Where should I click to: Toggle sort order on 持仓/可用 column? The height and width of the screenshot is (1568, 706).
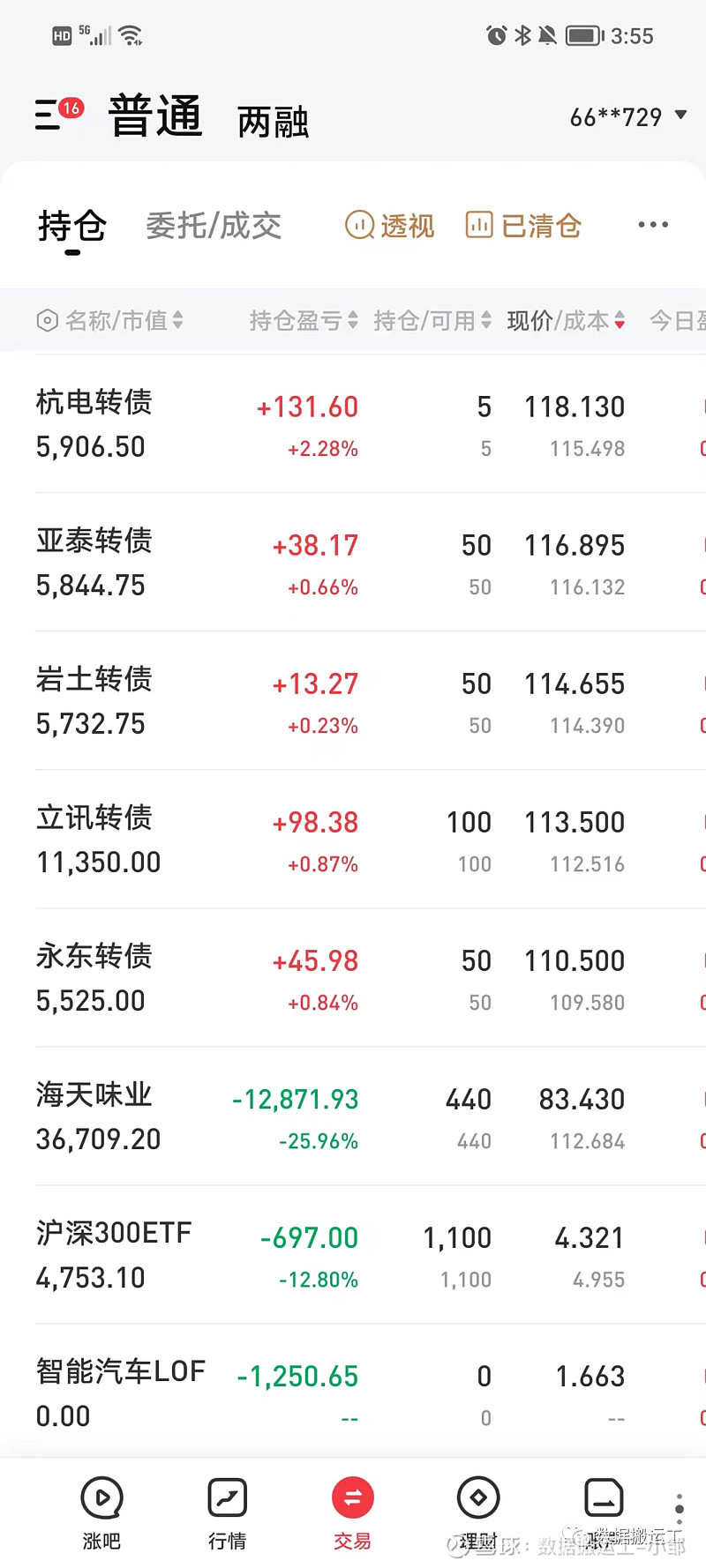[x=432, y=321]
